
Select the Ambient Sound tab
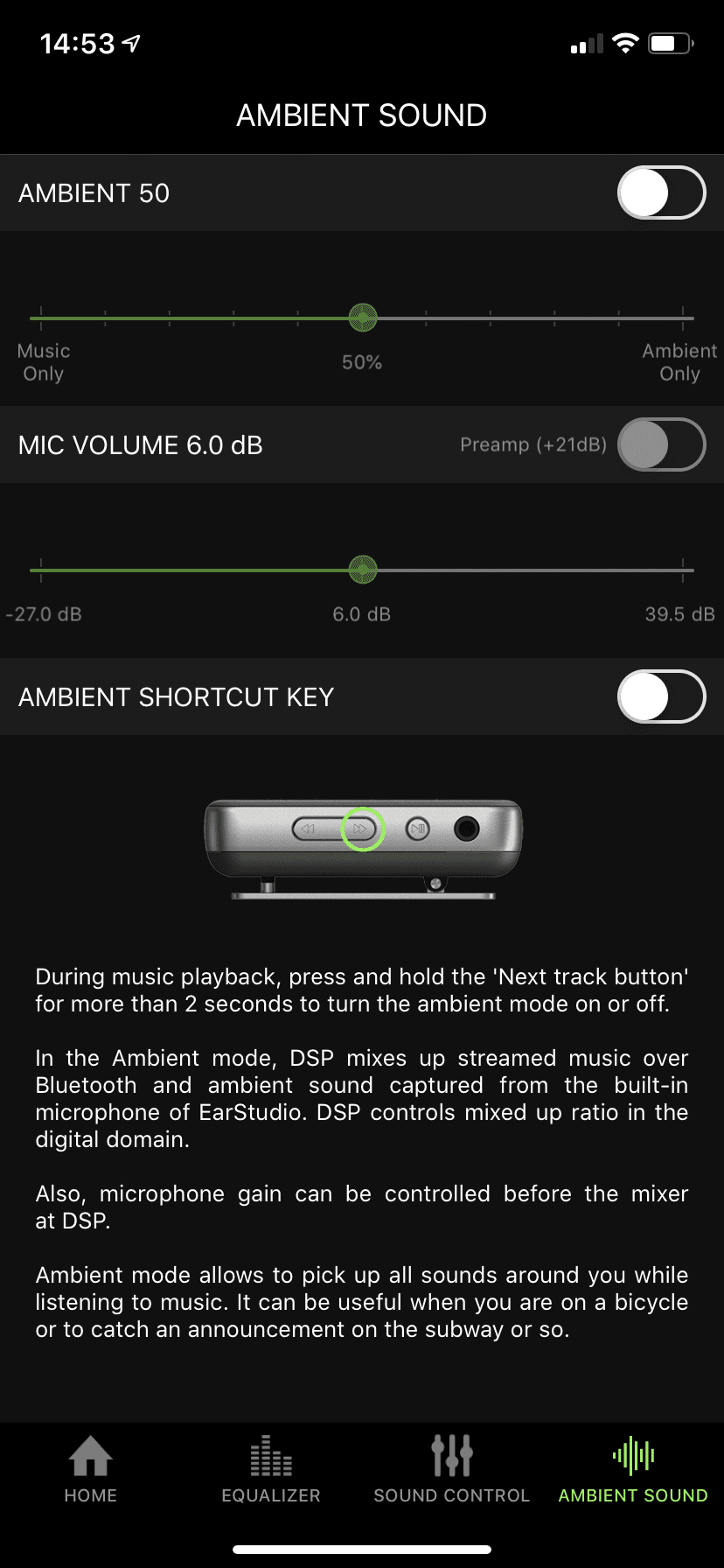click(633, 1470)
